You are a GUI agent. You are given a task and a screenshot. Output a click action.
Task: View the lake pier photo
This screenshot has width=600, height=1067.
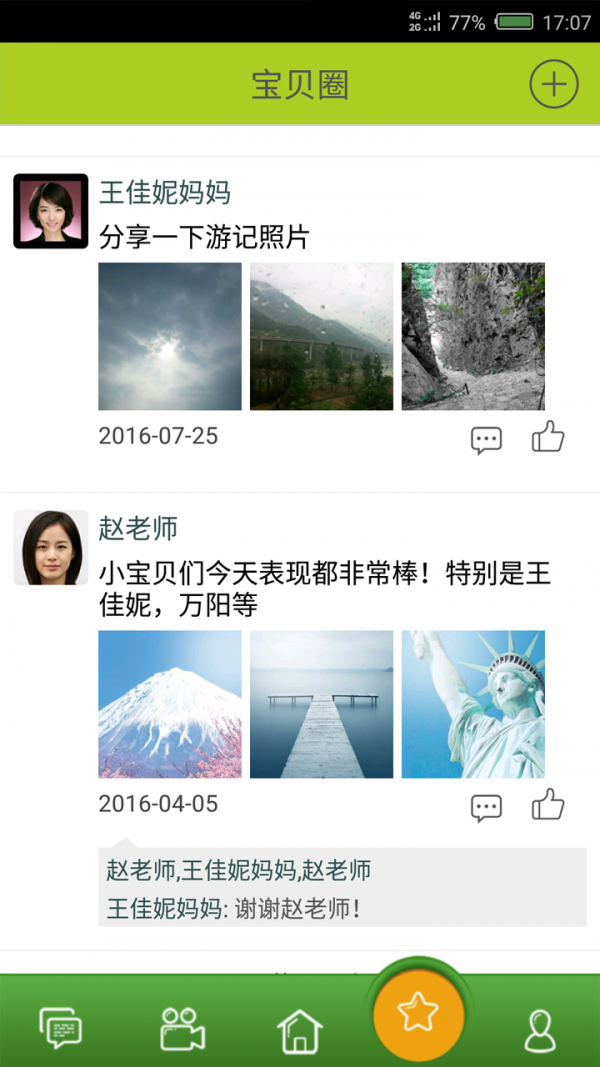pos(322,704)
